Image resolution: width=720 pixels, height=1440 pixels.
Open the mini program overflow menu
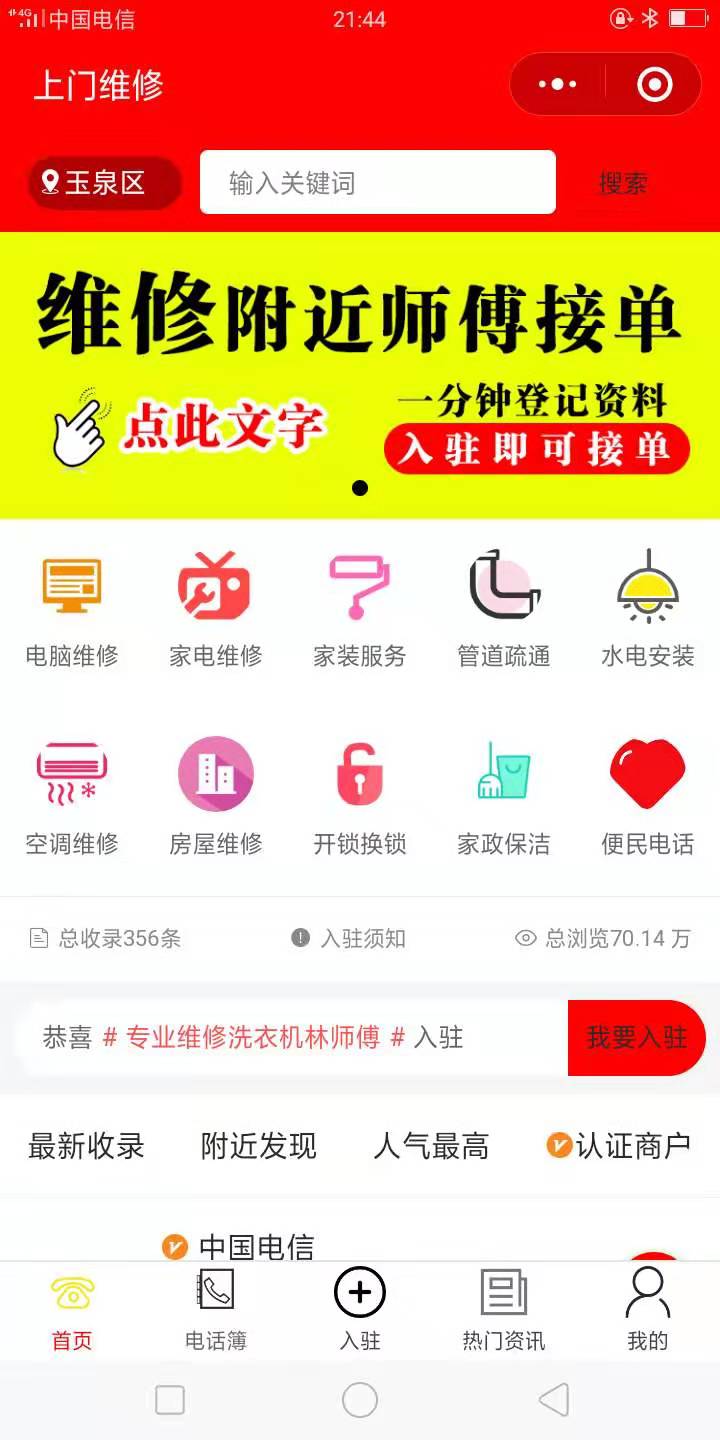[558, 85]
